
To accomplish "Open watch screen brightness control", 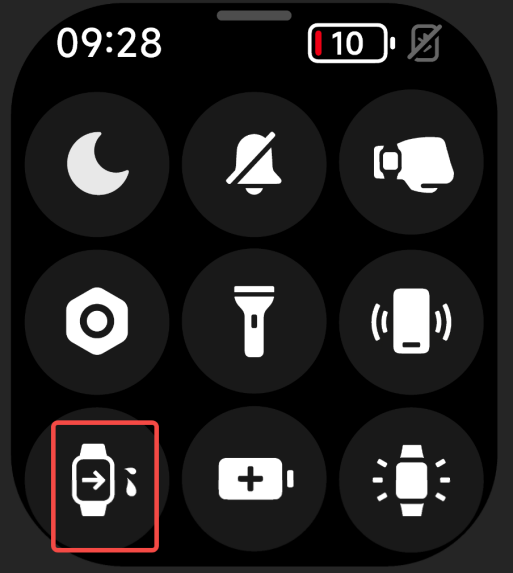I will pos(411,479).
